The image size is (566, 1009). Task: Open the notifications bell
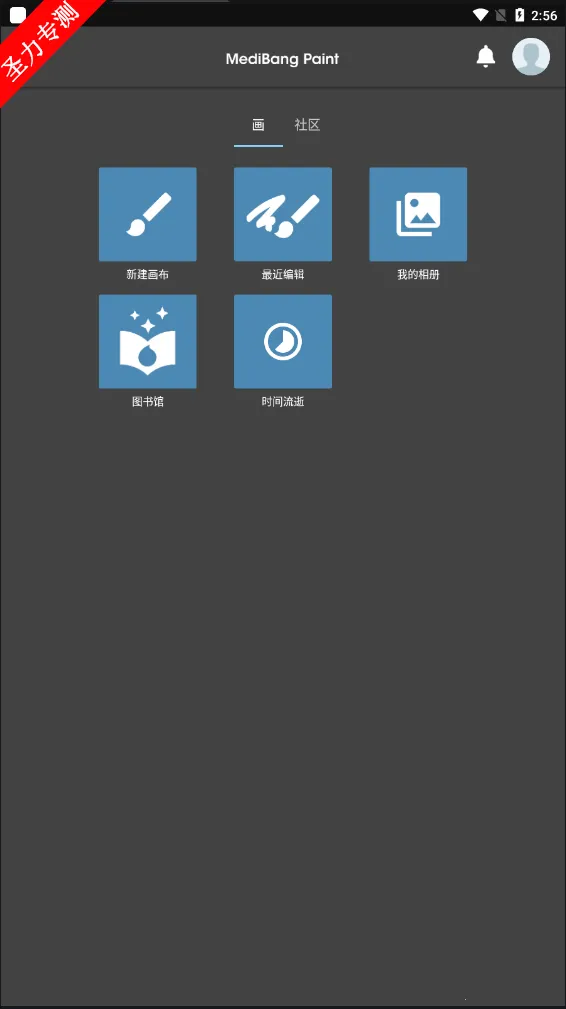click(x=486, y=57)
